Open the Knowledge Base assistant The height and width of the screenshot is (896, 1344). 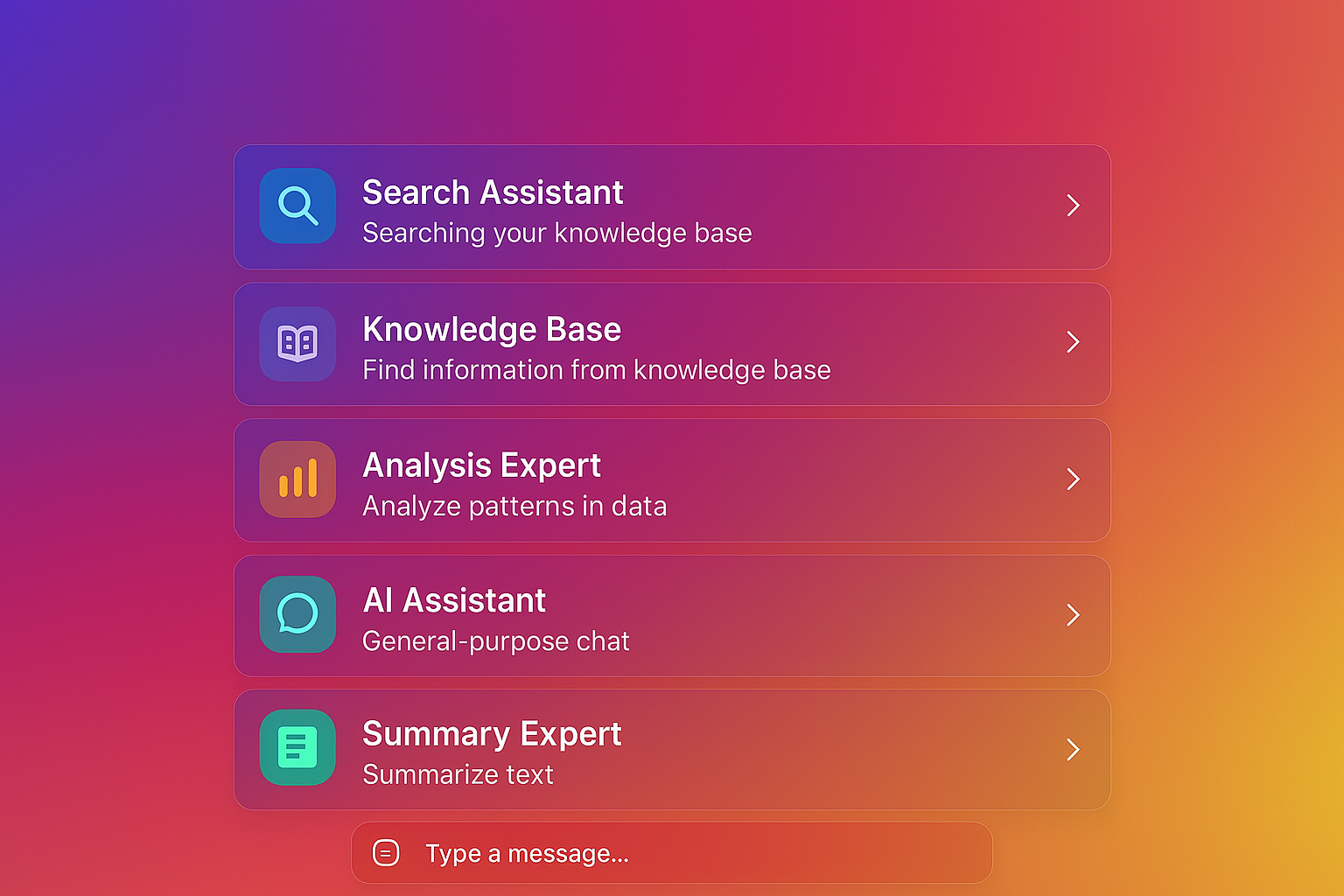pyautogui.click(x=671, y=344)
